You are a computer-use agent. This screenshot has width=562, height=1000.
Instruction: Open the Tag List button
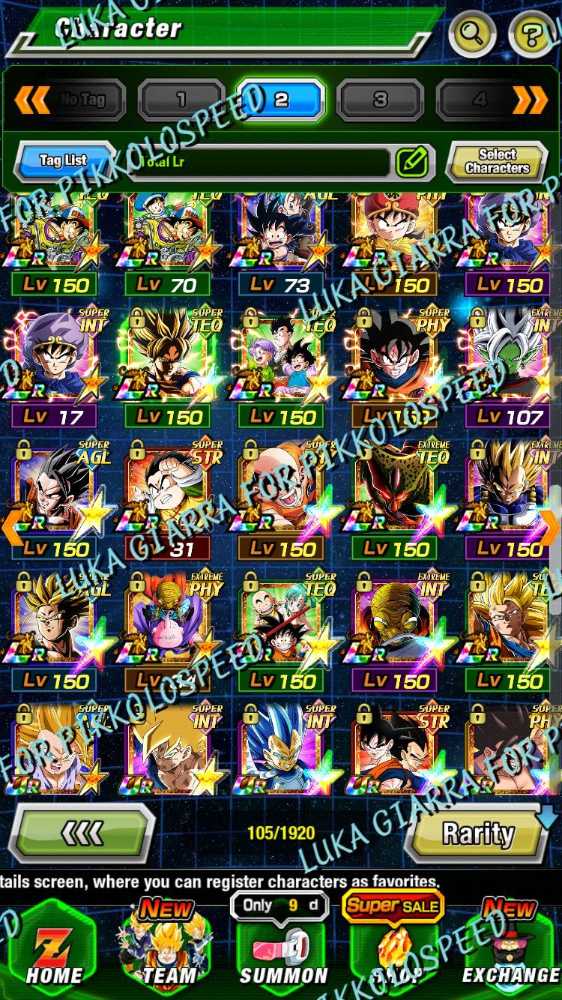(63, 161)
